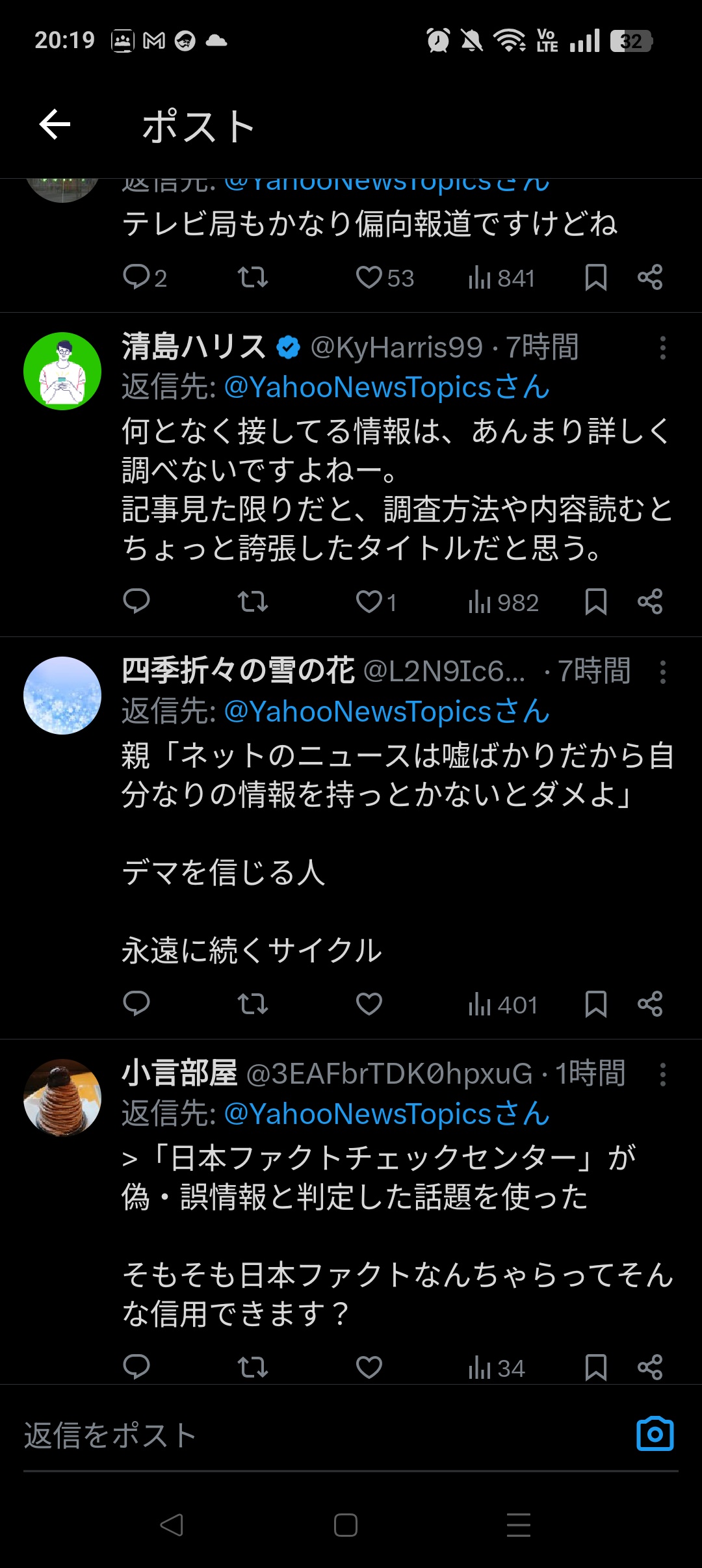Repost 清島ハリス's reply
Image resolution: width=702 pixels, height=1568 pixels.
252,602
